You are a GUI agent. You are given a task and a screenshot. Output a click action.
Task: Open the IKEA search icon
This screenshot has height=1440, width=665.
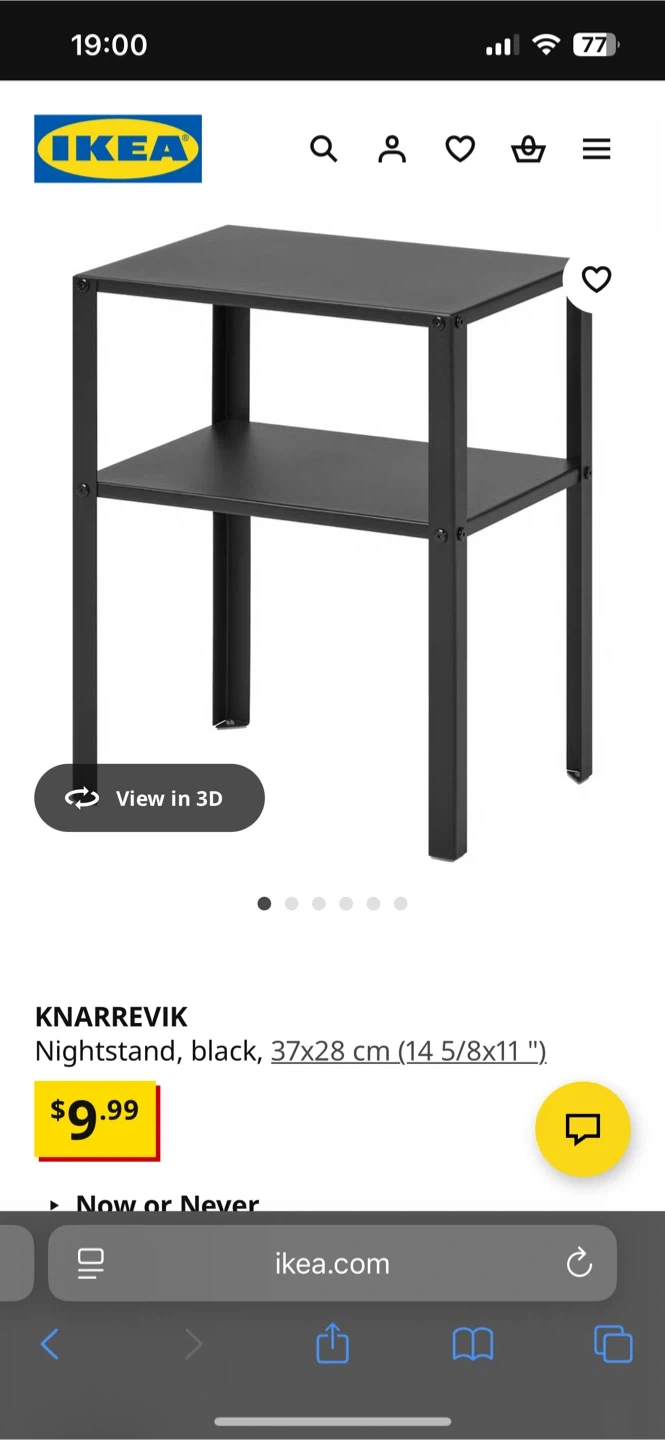323,149
